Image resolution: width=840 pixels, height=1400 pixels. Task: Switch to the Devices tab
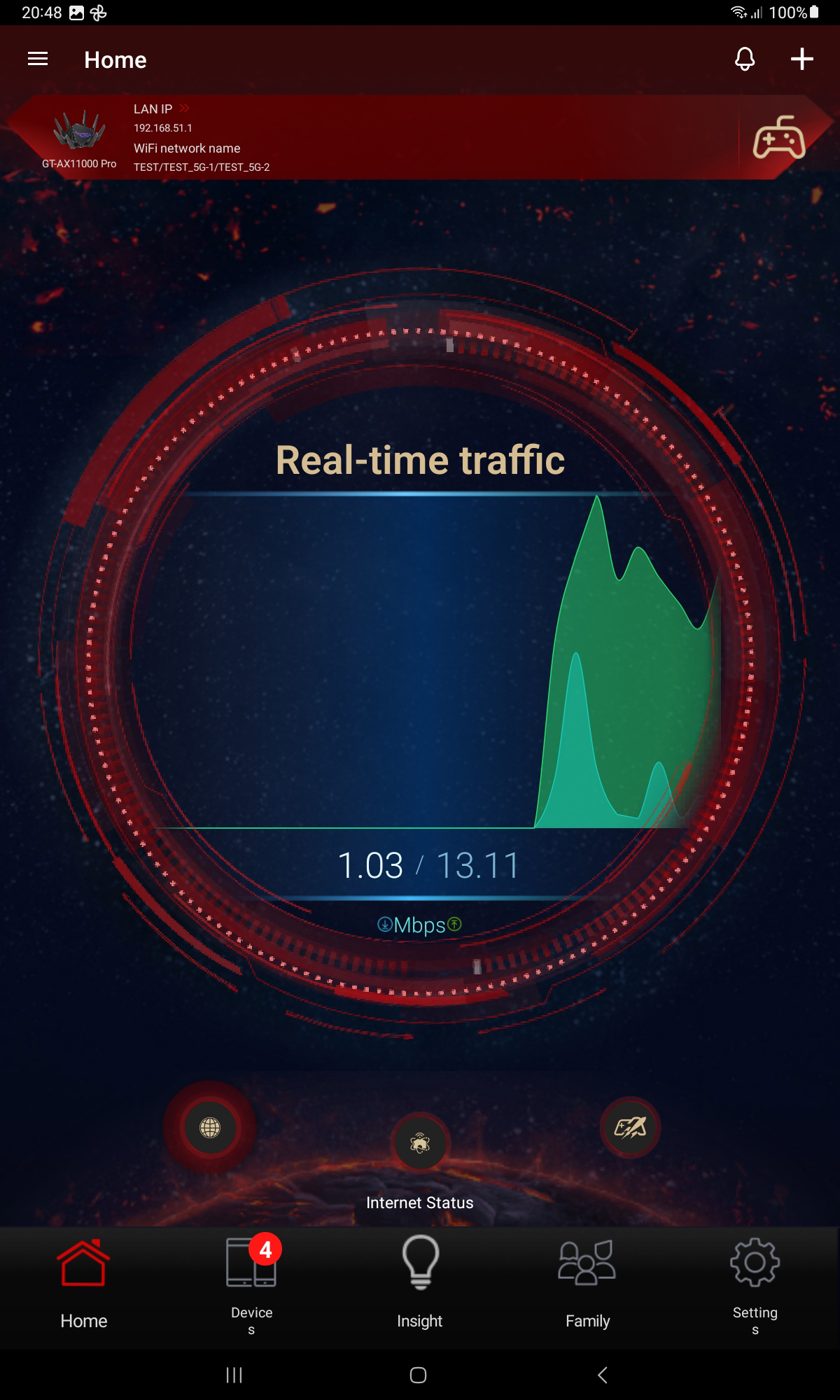251,1284
